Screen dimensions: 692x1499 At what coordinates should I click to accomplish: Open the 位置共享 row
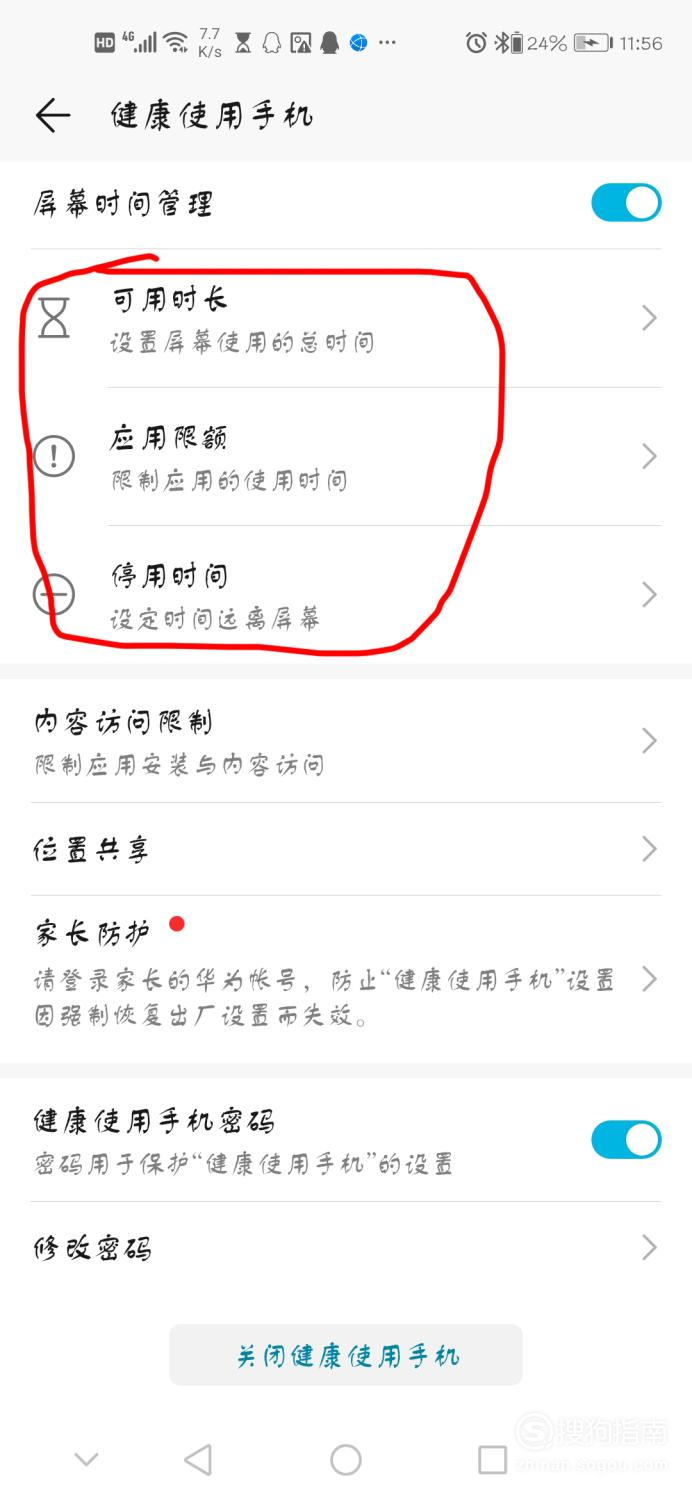(x=346, y=849)
